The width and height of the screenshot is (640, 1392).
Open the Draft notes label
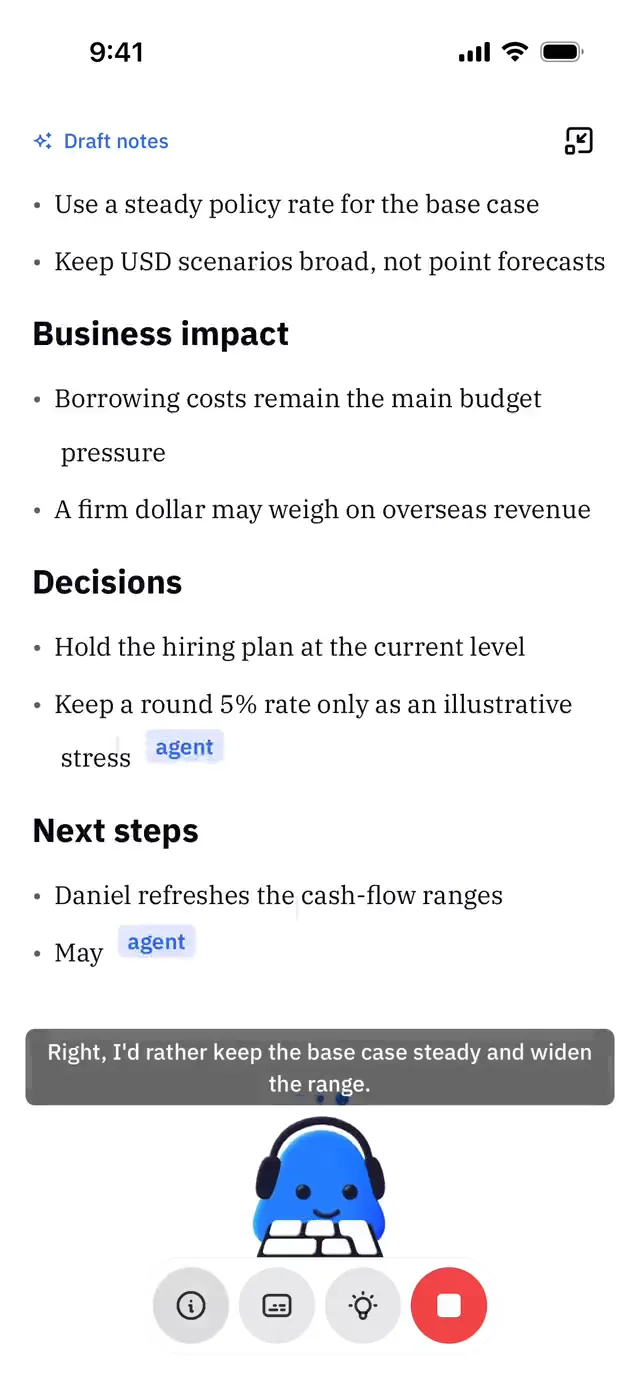pyautogui.click(x=101, y=141)
